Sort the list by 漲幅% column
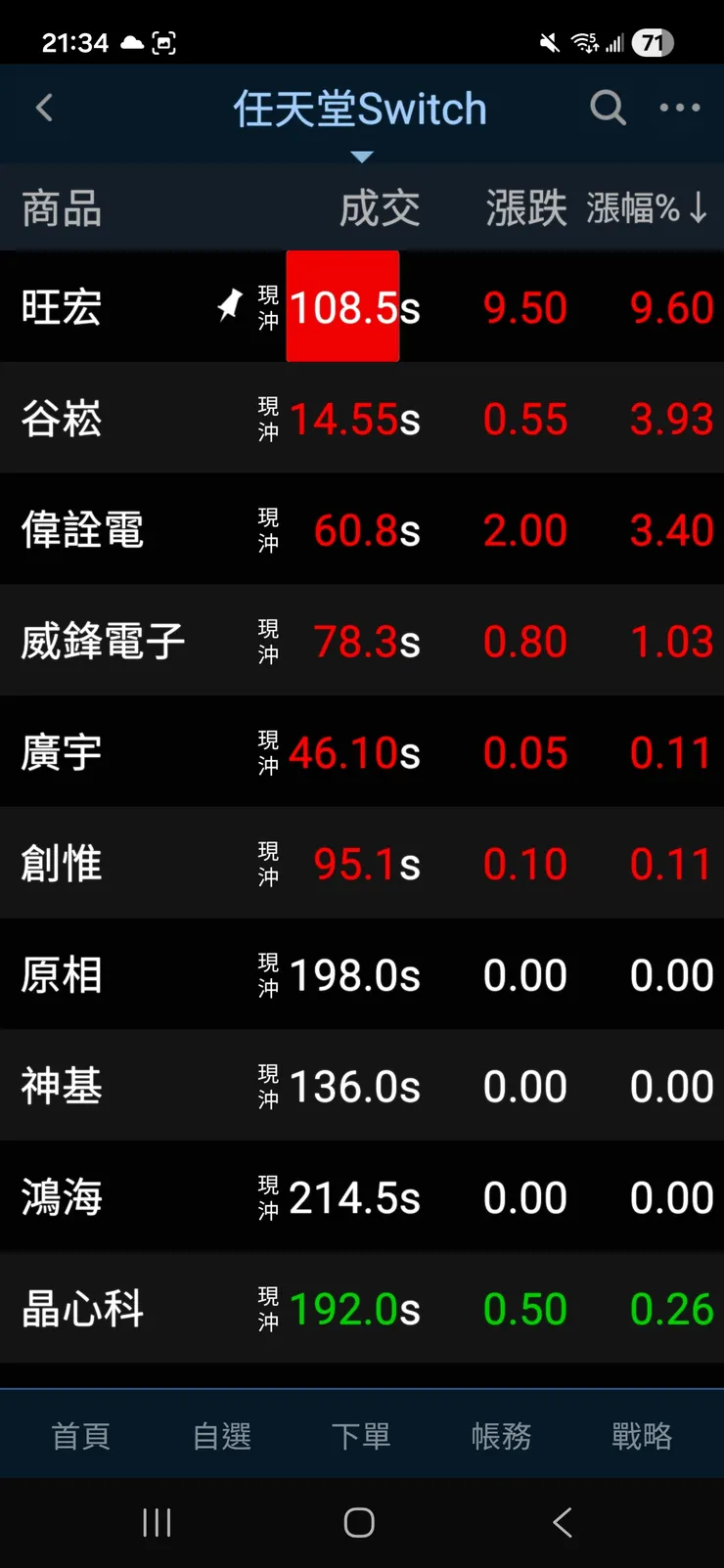This screenshot has height=1568, width=724. [x=646, y=208]
